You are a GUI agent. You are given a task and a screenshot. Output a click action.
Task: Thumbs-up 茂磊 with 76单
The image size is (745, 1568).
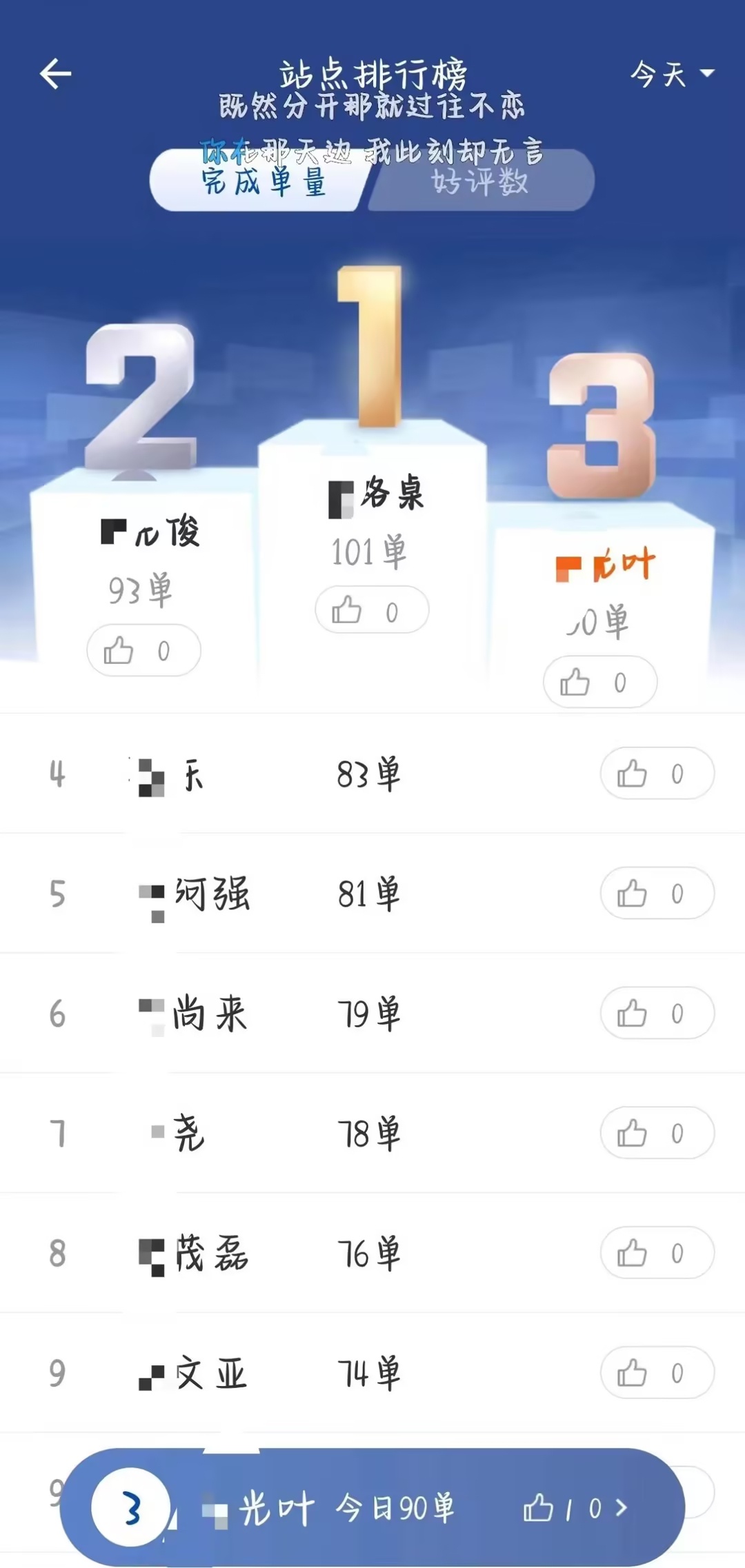(x=657, y=1253)
